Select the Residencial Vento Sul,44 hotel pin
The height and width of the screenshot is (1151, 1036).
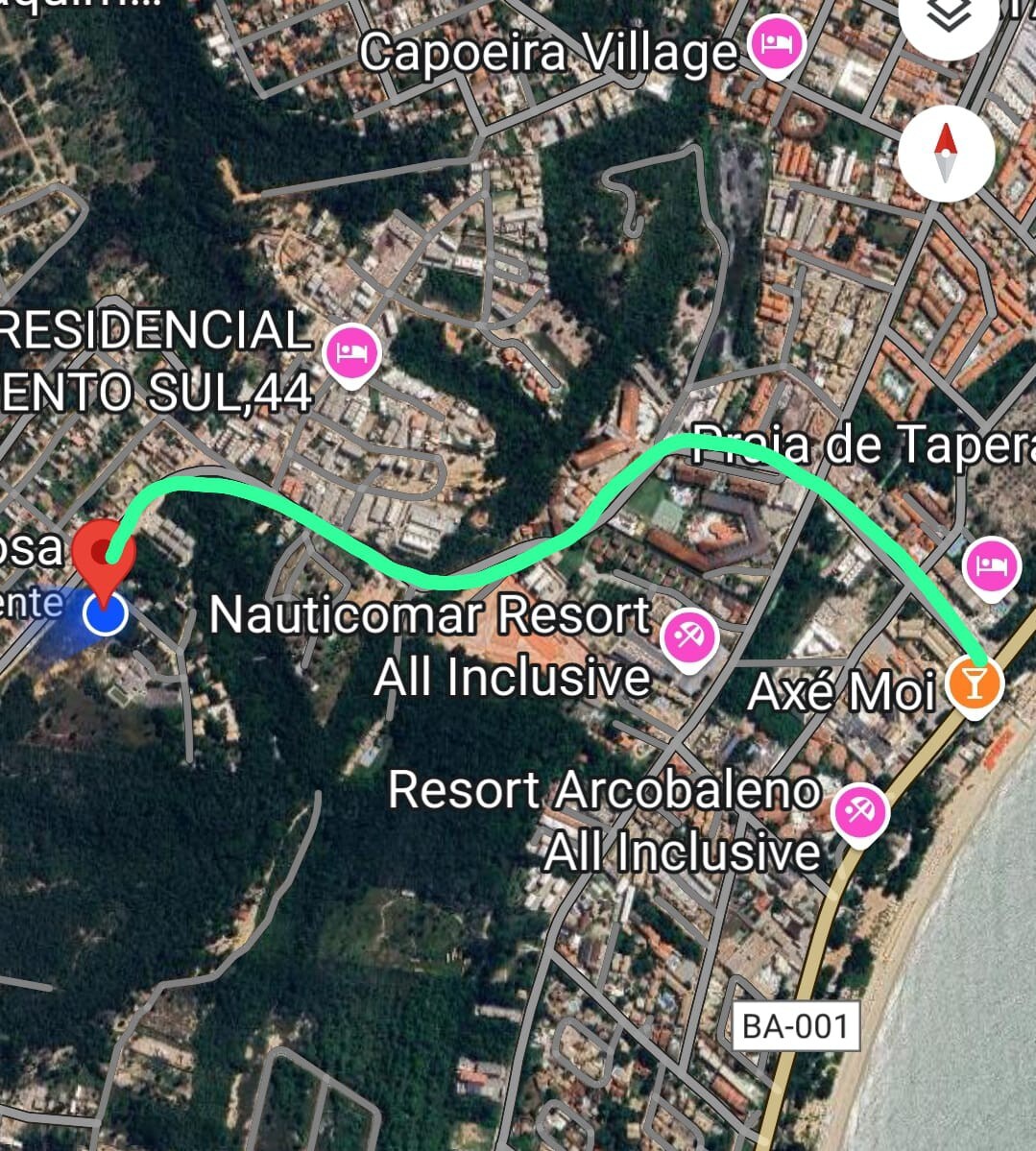[352, 355]
